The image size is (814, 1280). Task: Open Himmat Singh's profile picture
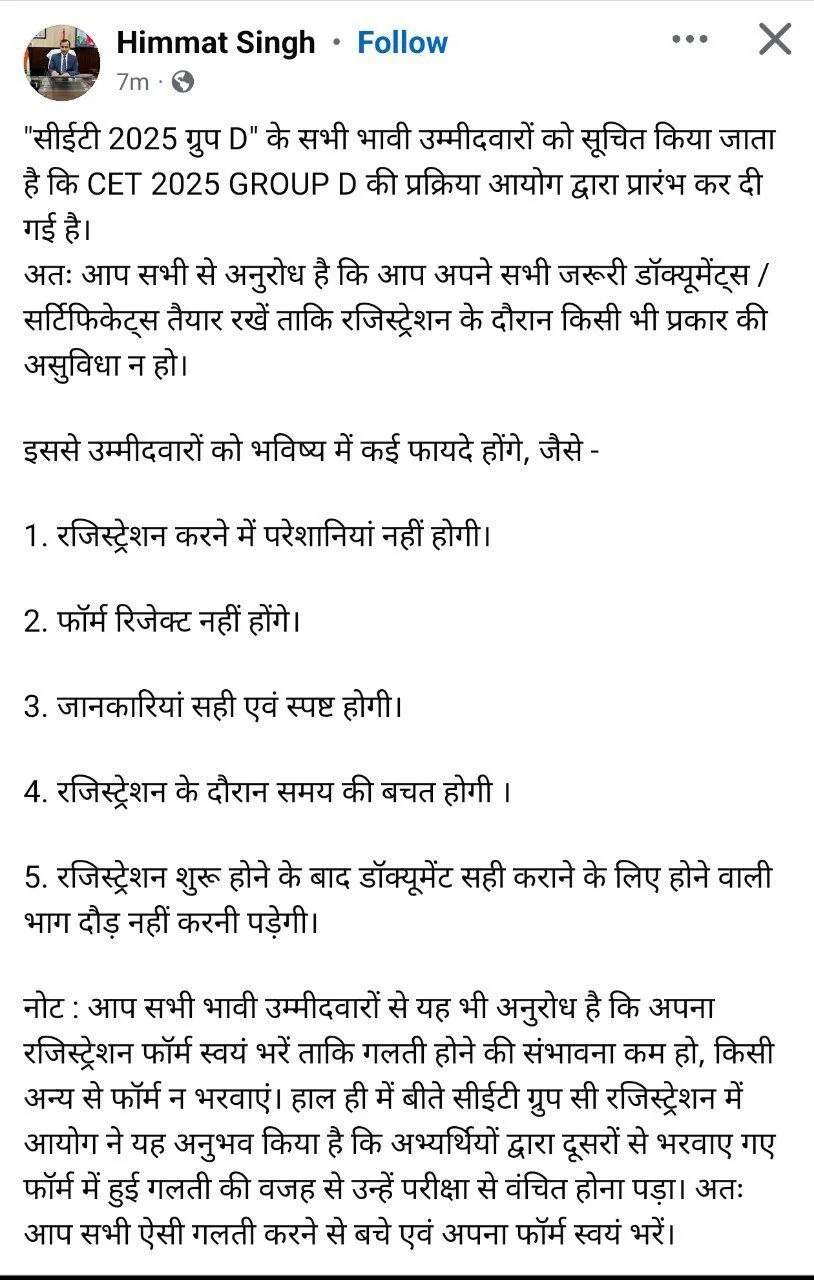(x=56, y=58)
